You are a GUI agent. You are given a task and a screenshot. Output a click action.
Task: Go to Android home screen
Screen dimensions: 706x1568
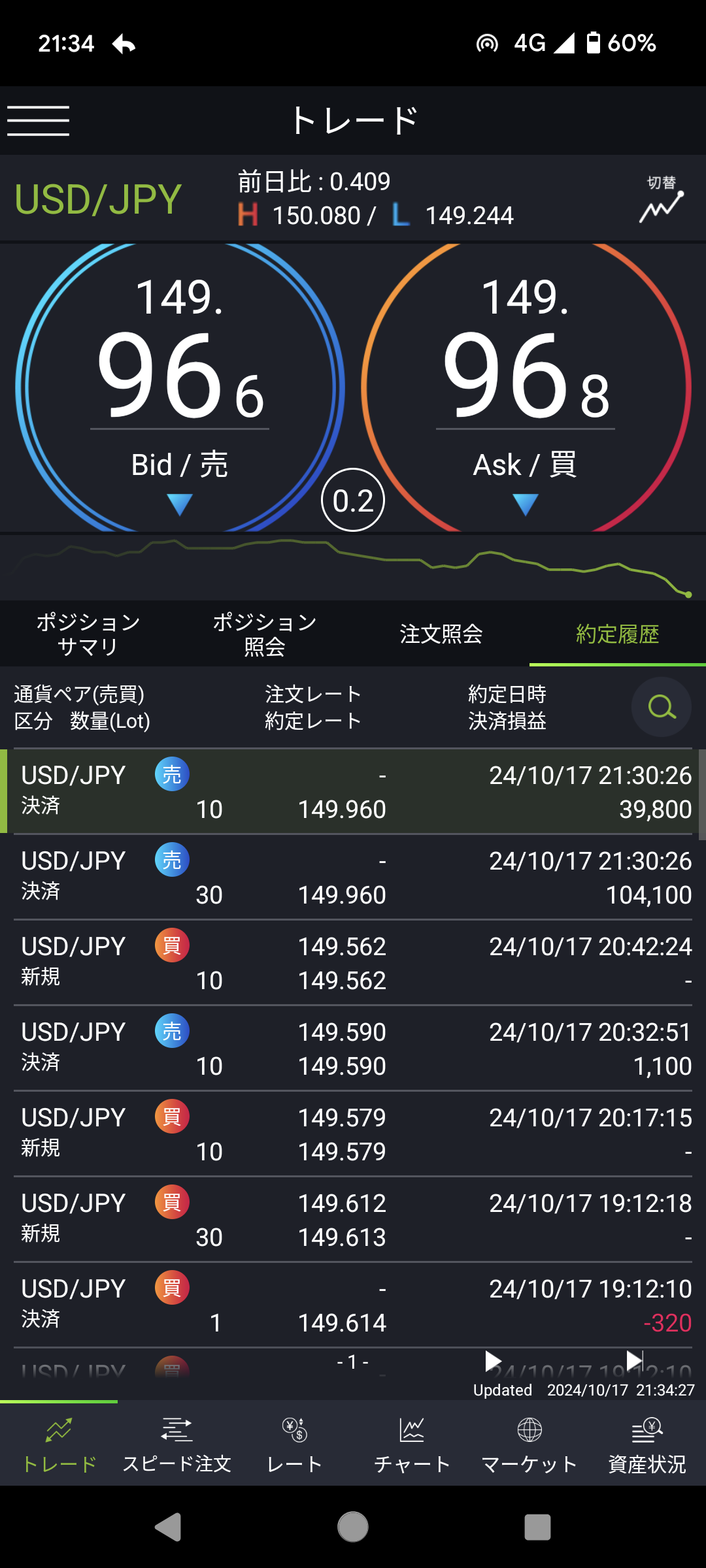pyautogui.click(x=353, y=1527)
